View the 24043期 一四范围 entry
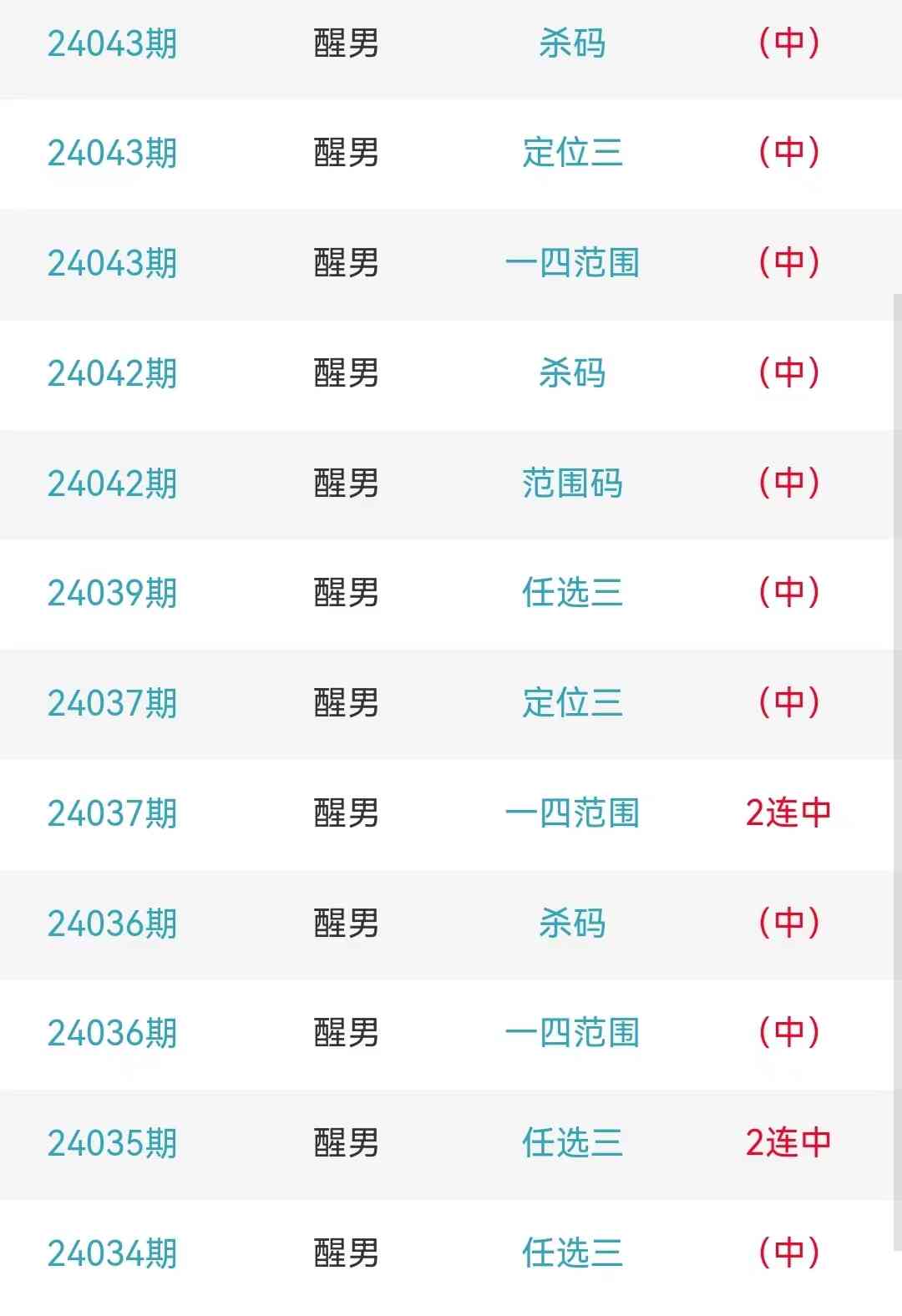 pos(572,263)
